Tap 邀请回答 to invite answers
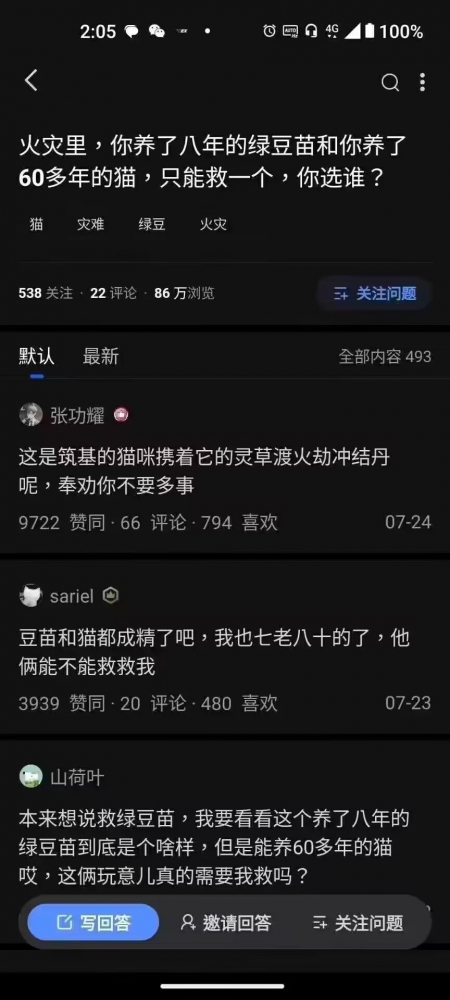450x1000 pixels. tap(226, 922)
